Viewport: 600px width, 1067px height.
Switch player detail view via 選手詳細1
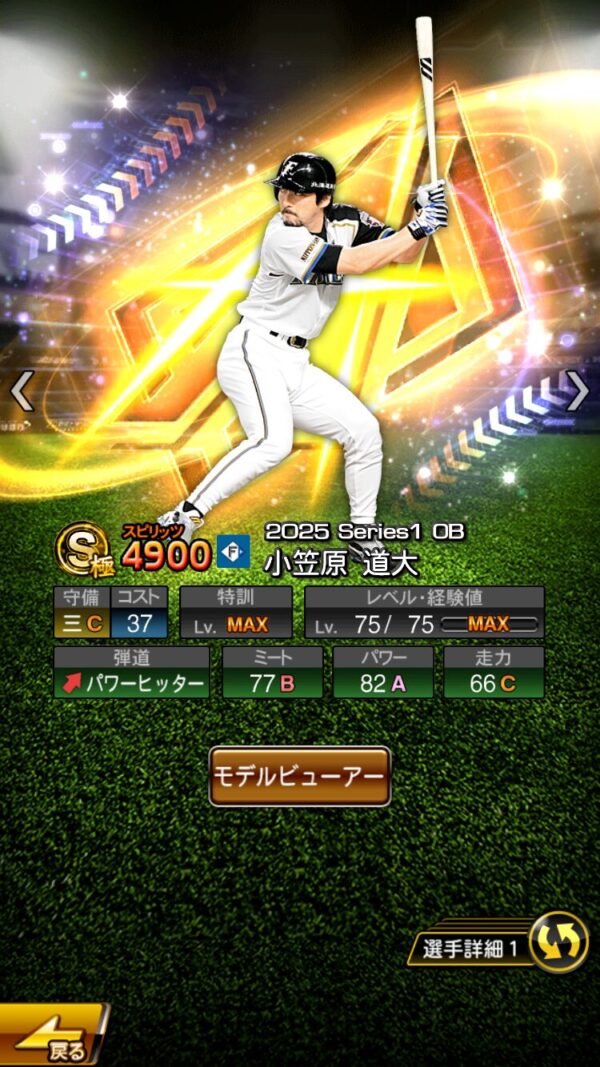500,945
